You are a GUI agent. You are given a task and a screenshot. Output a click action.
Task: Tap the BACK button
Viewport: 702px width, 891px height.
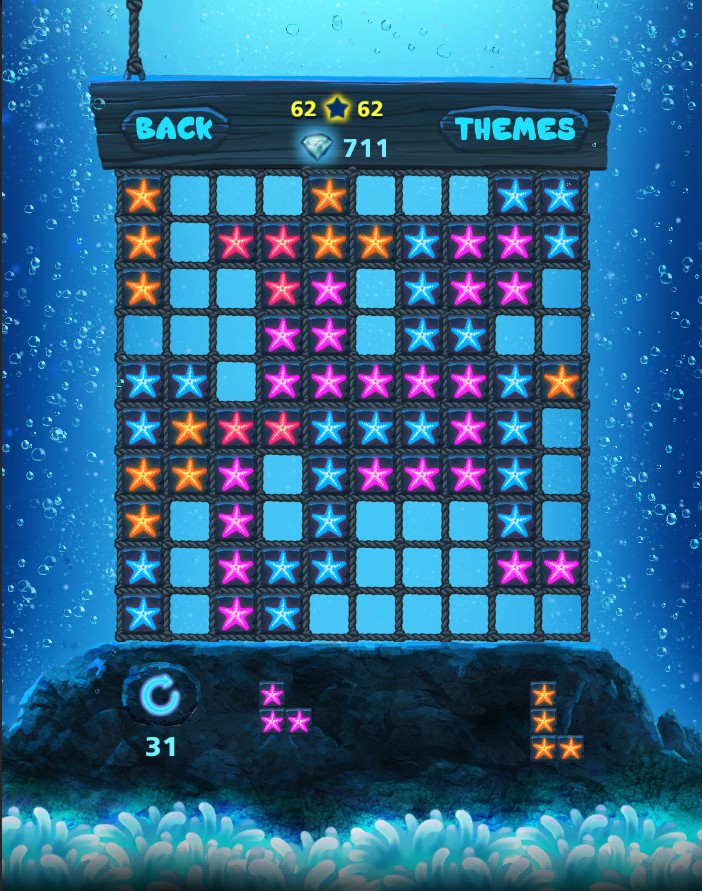174,128
